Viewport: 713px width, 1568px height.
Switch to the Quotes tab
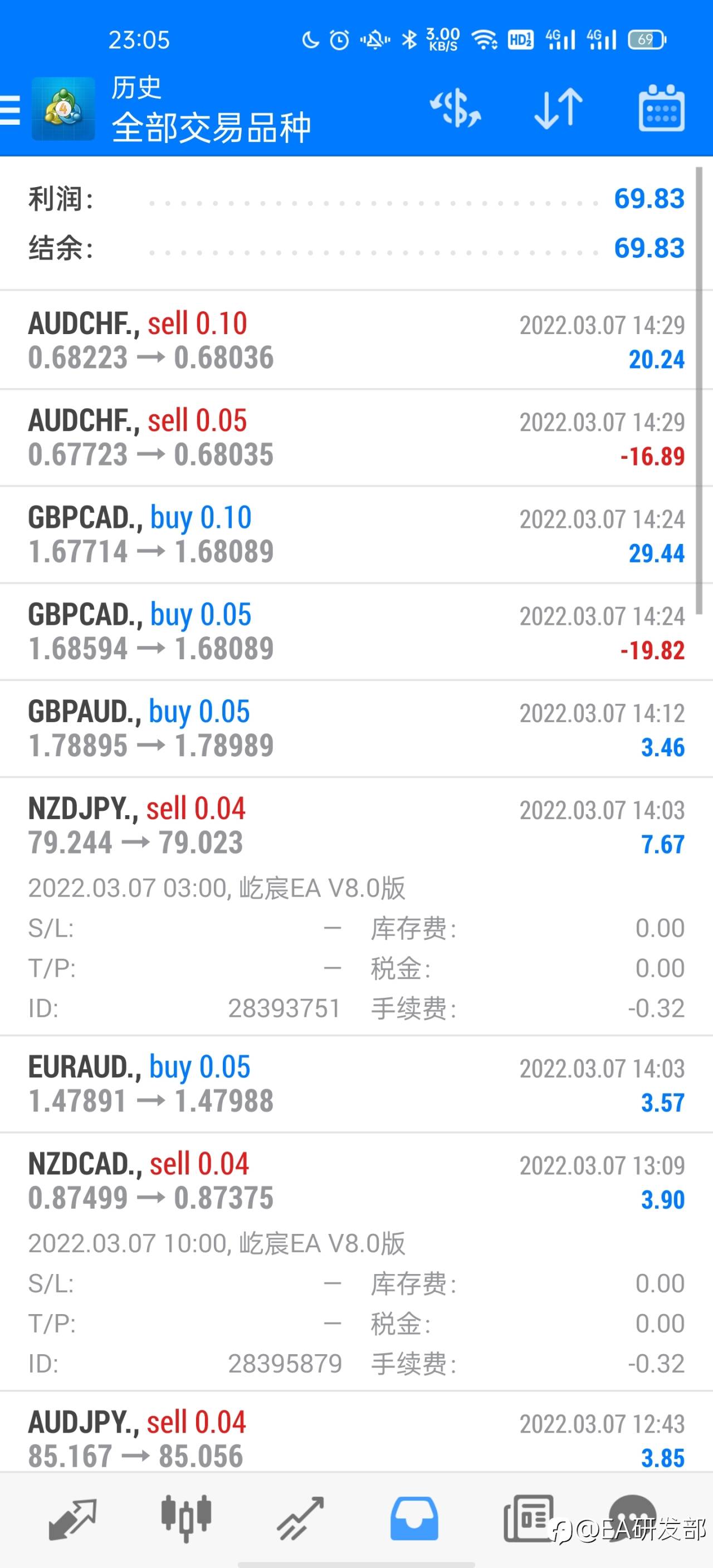72,1520
